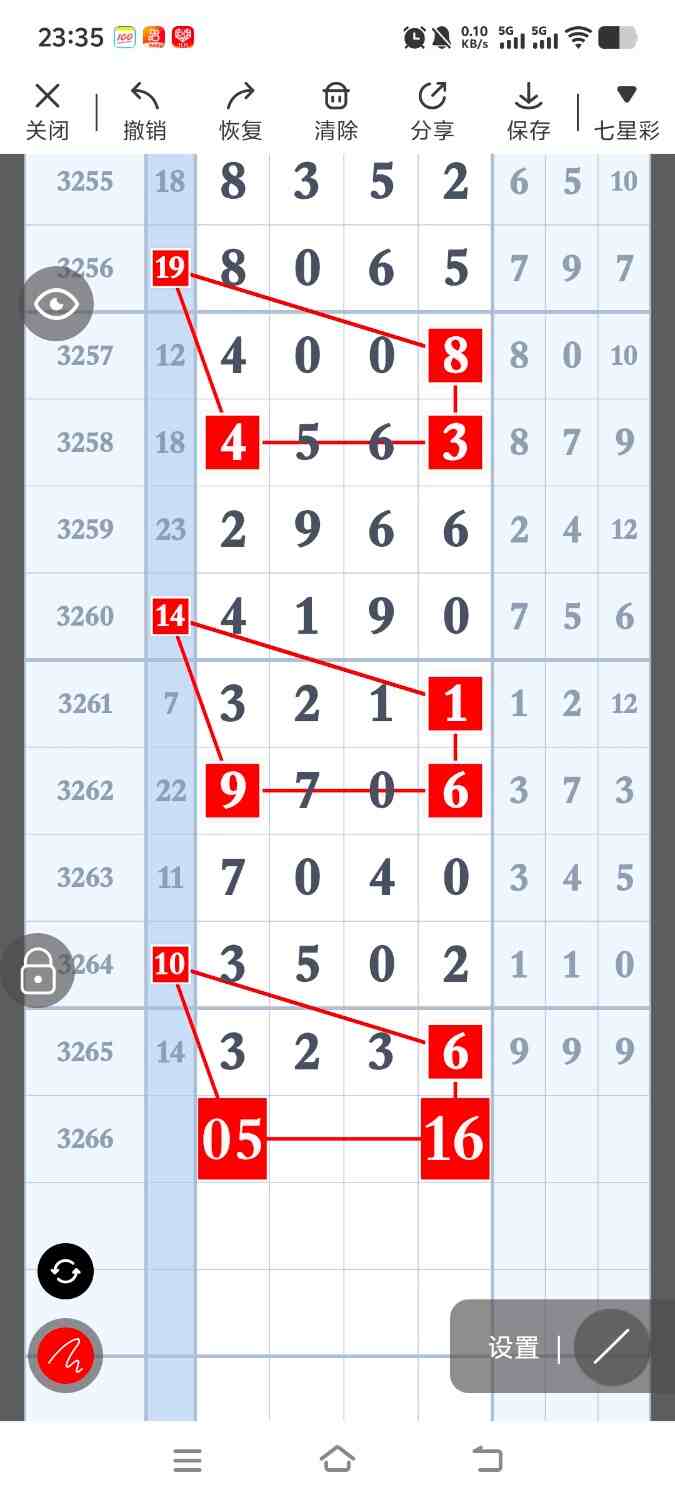Clear all markings with 清除
This screenshot has width=675, height=1500.
336,111
